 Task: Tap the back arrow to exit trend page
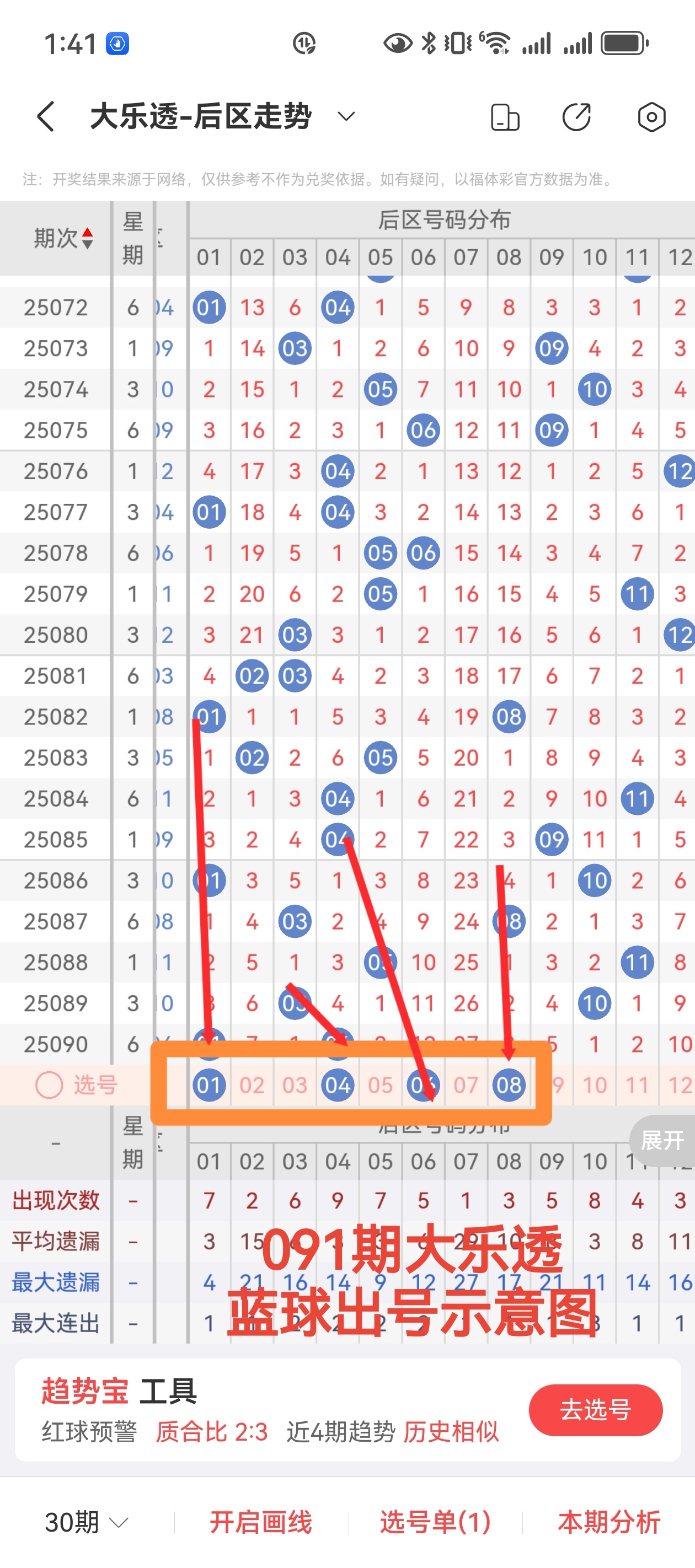[44, 116]
